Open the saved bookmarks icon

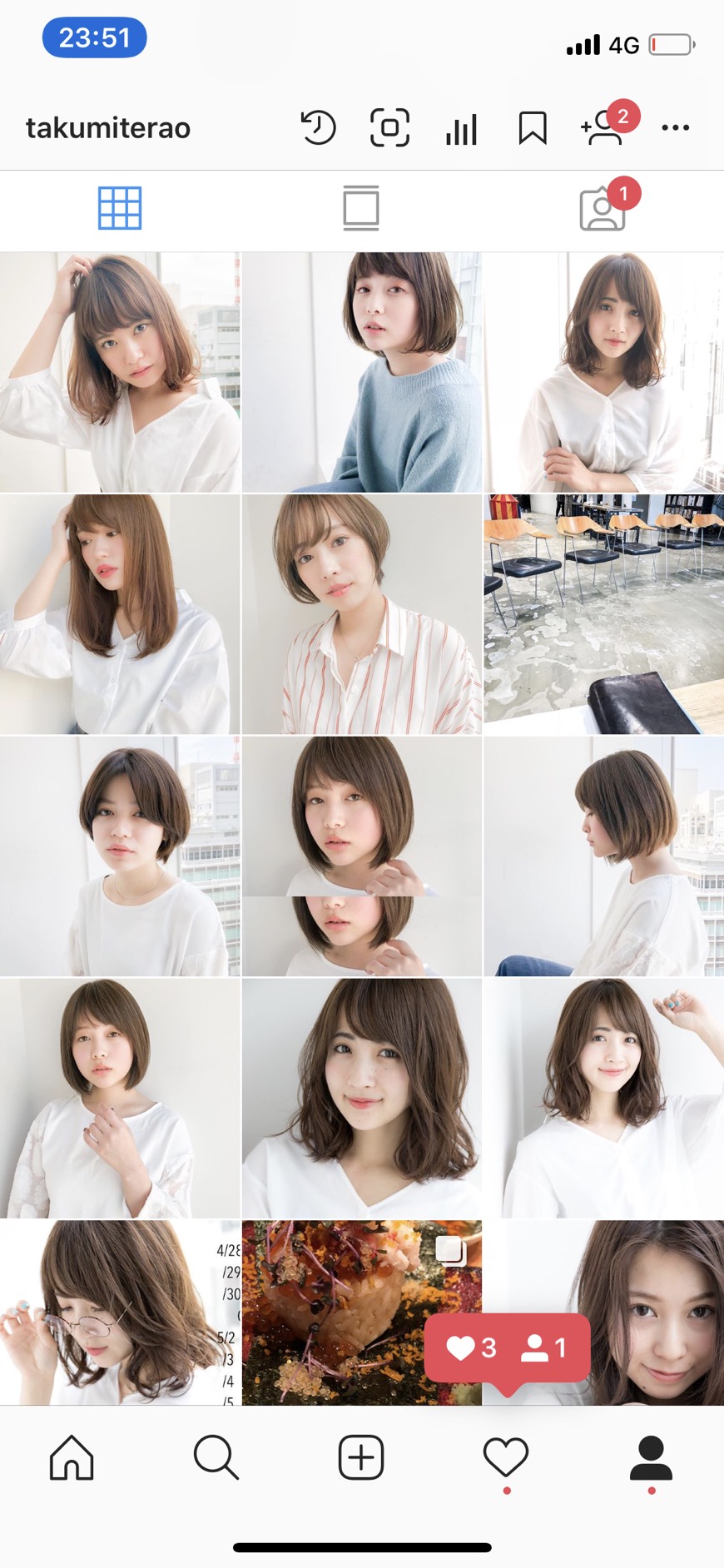533,128
